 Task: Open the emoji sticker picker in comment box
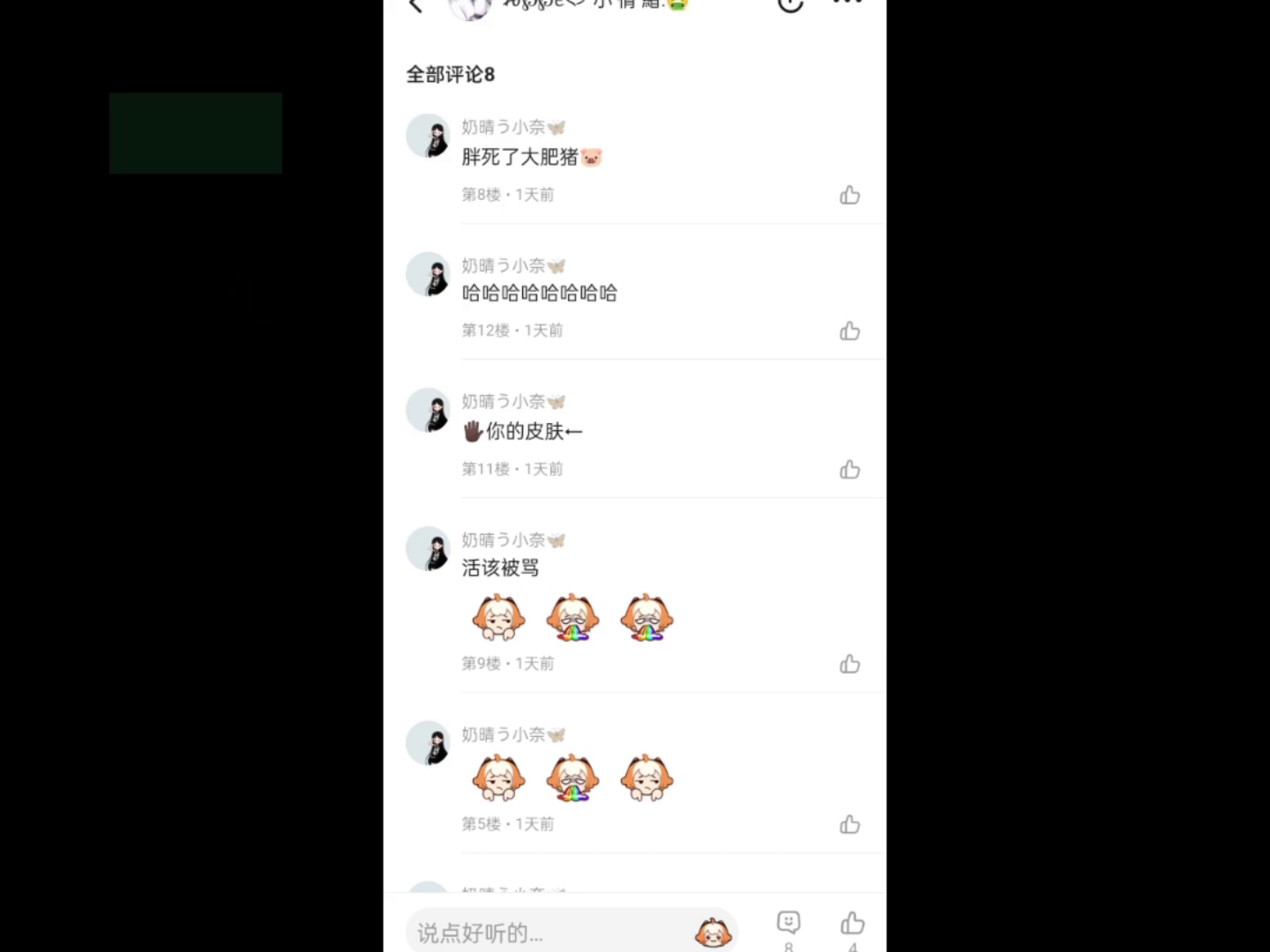point(713,933)
